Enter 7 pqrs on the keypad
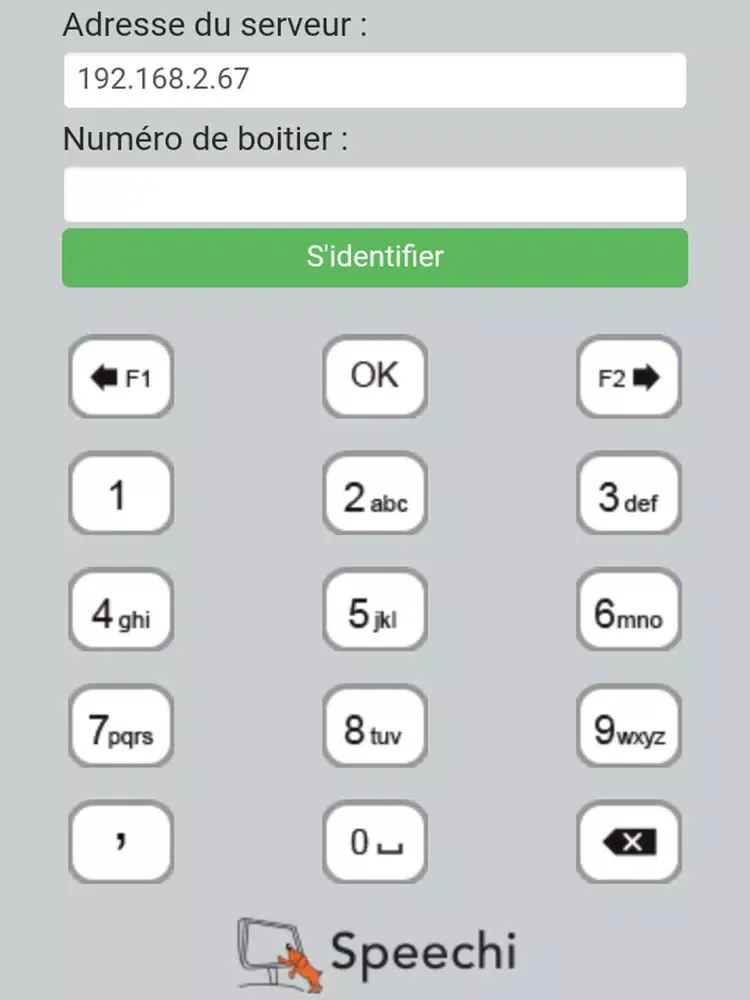This screenshot has width=750, height=1000. point(121,728)
